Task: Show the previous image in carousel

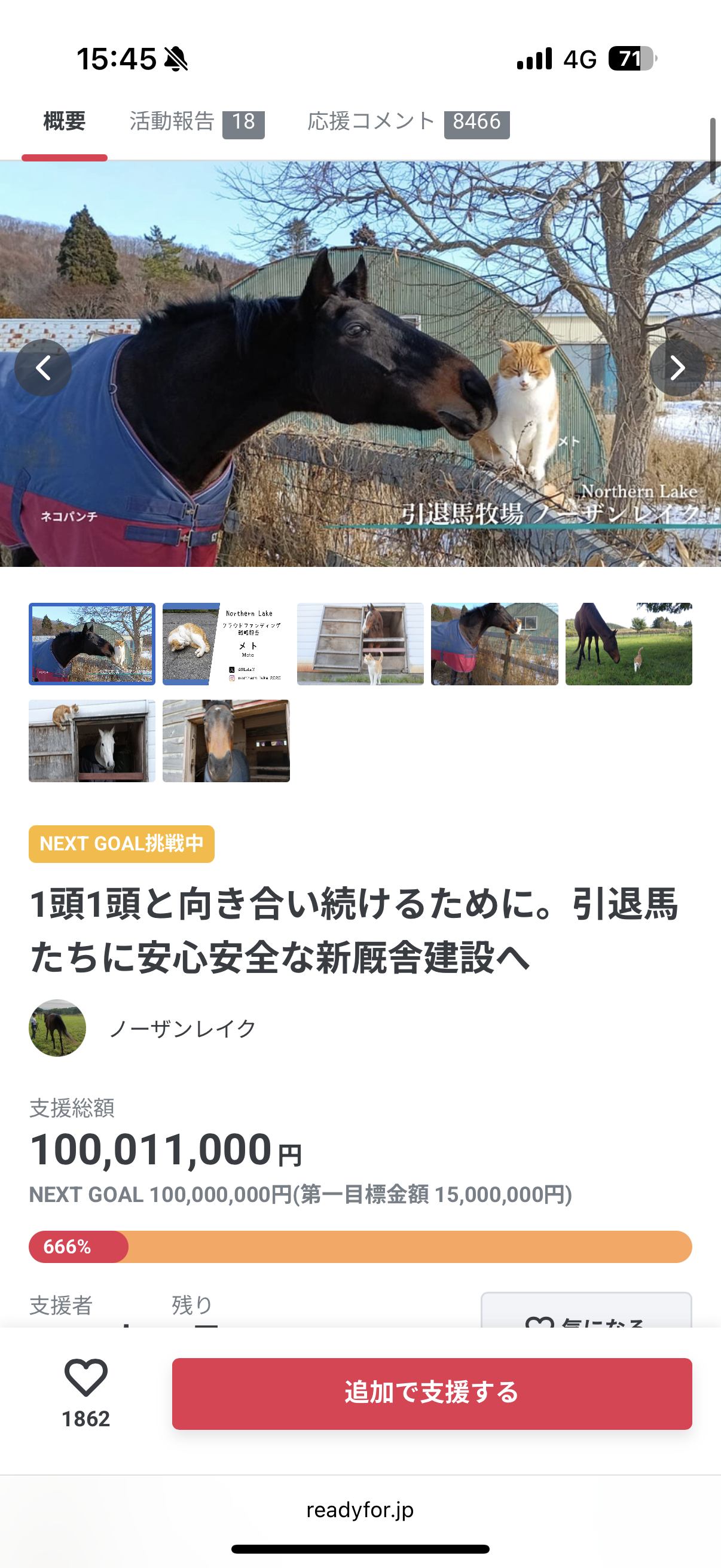Action: pyautogui.click(x=42, y=368)
